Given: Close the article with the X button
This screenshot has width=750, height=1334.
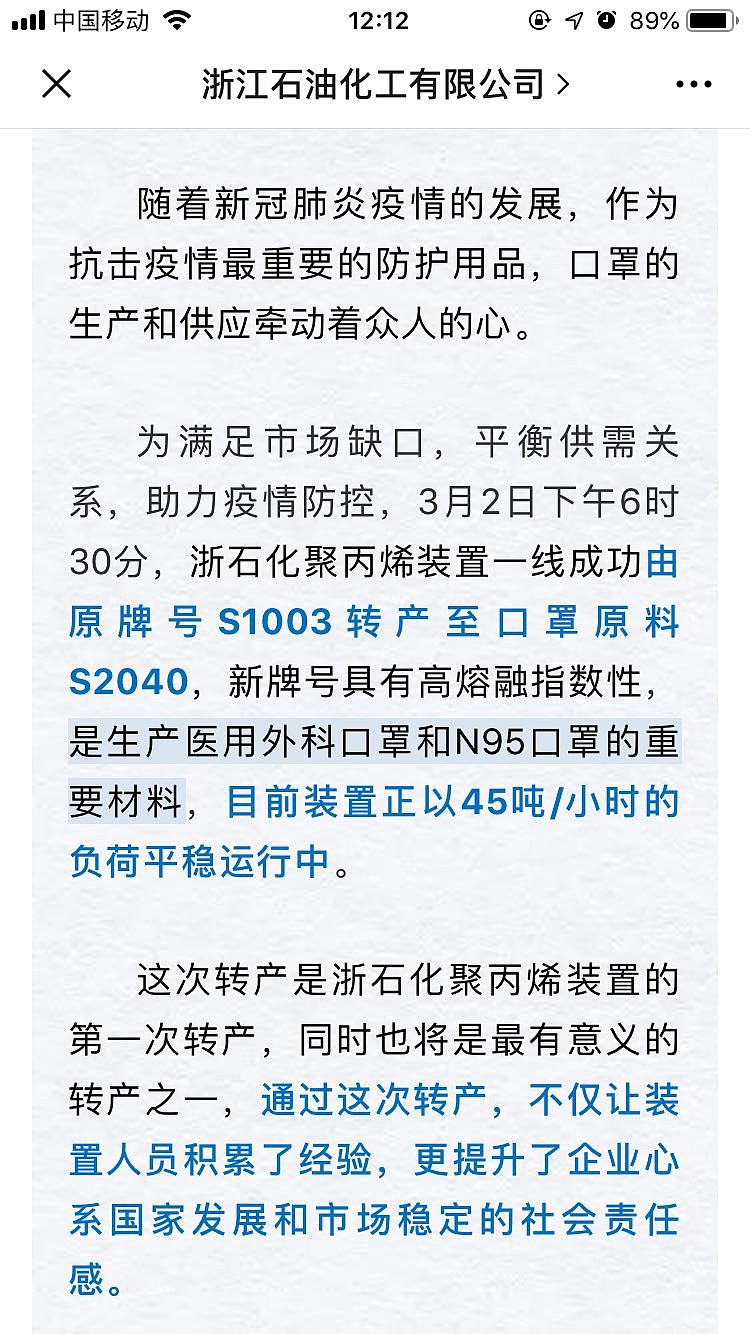Looking at the screenshot, I should coord(56,84).
